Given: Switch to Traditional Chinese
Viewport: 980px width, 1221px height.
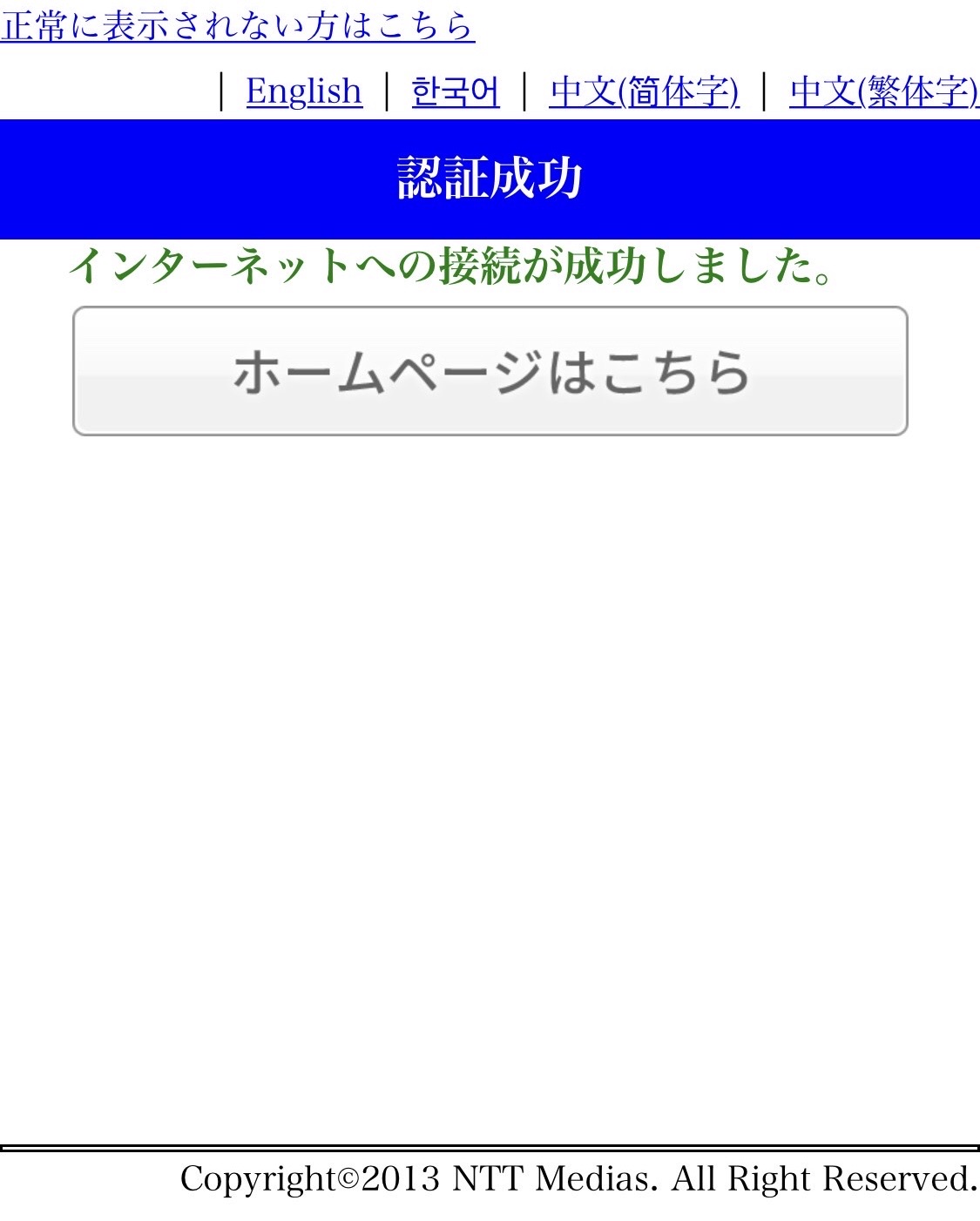Looking at the screenshot, I should 882,90.
